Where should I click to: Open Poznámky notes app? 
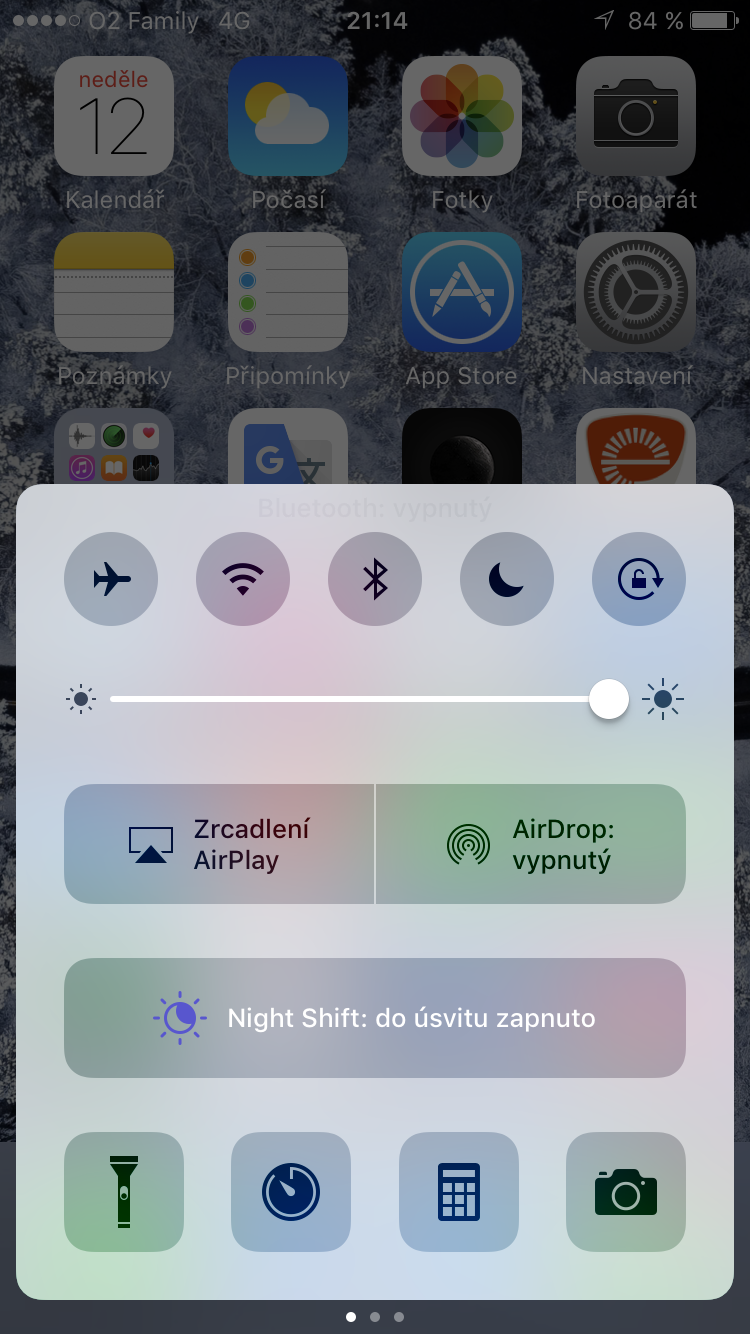pyautogui.click(x=114, y=292)
